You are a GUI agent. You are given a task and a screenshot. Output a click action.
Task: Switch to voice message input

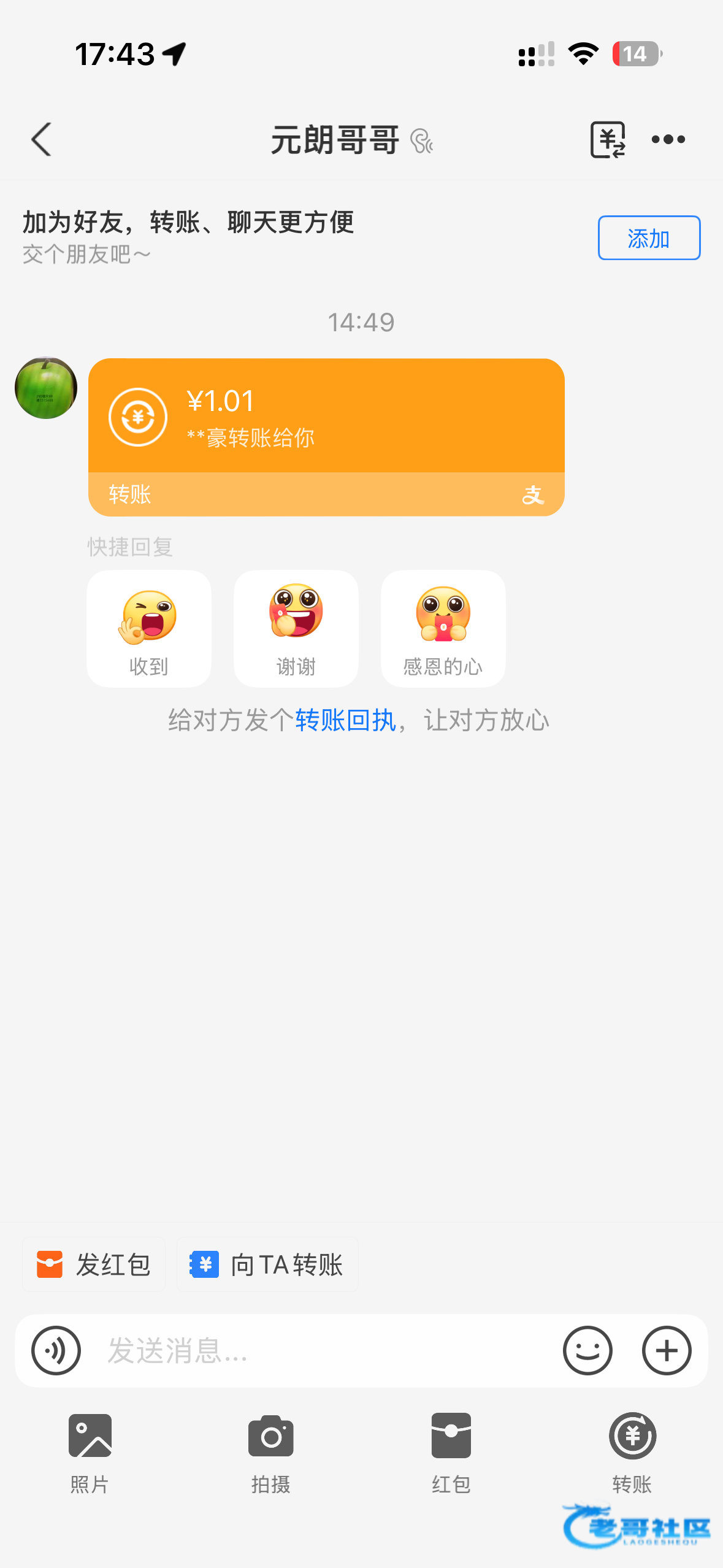[x=56, y=1350]
